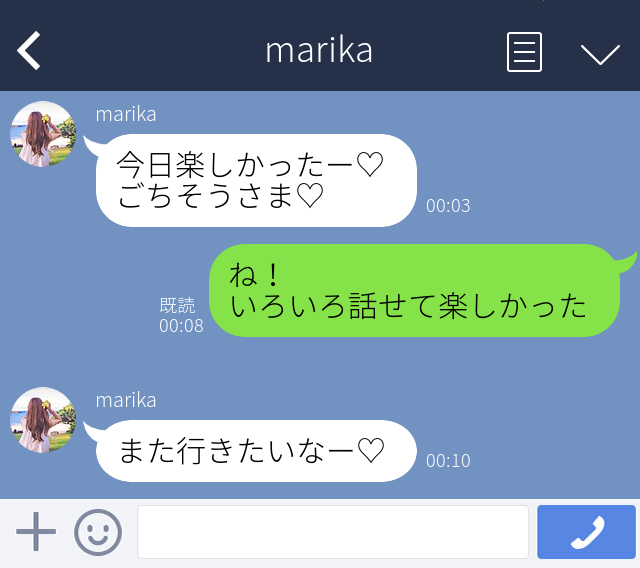
Task: Open the emoji sticker picker
Action: point(98,532)
